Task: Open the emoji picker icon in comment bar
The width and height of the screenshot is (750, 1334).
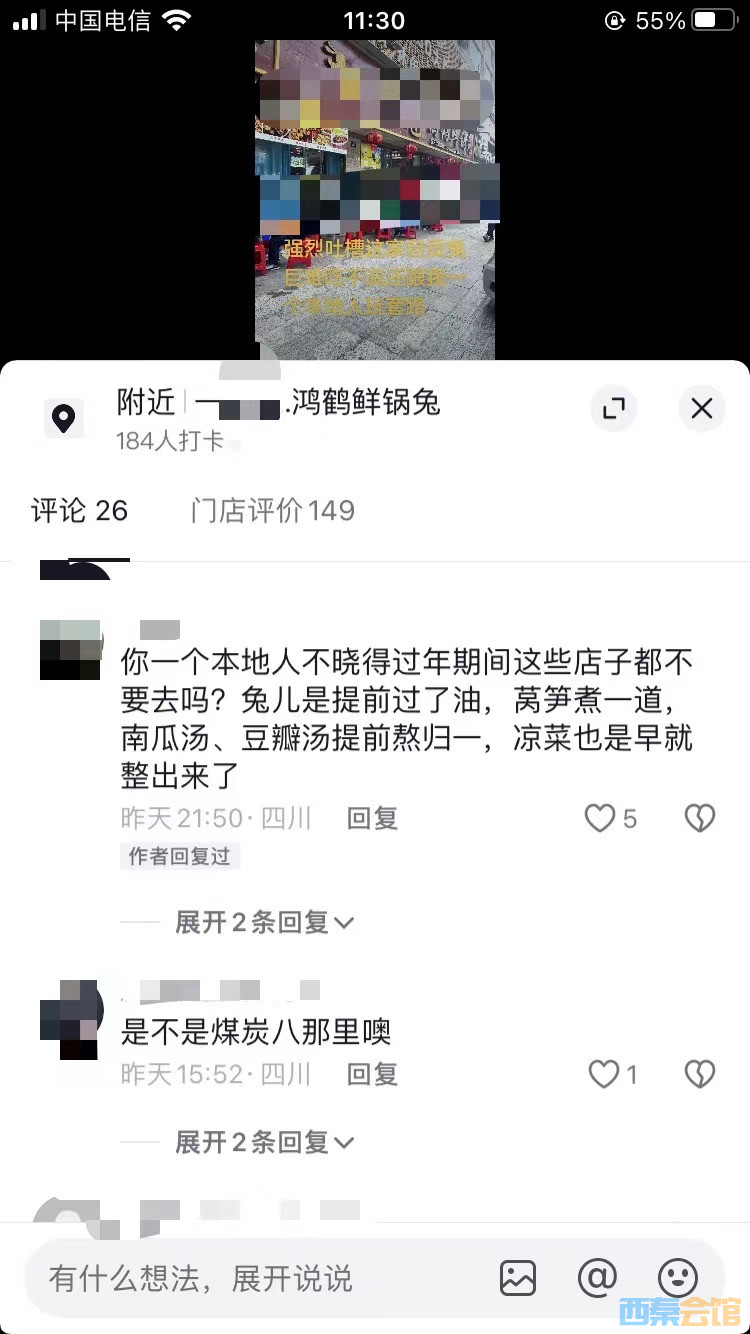Action: point(678,1277)
